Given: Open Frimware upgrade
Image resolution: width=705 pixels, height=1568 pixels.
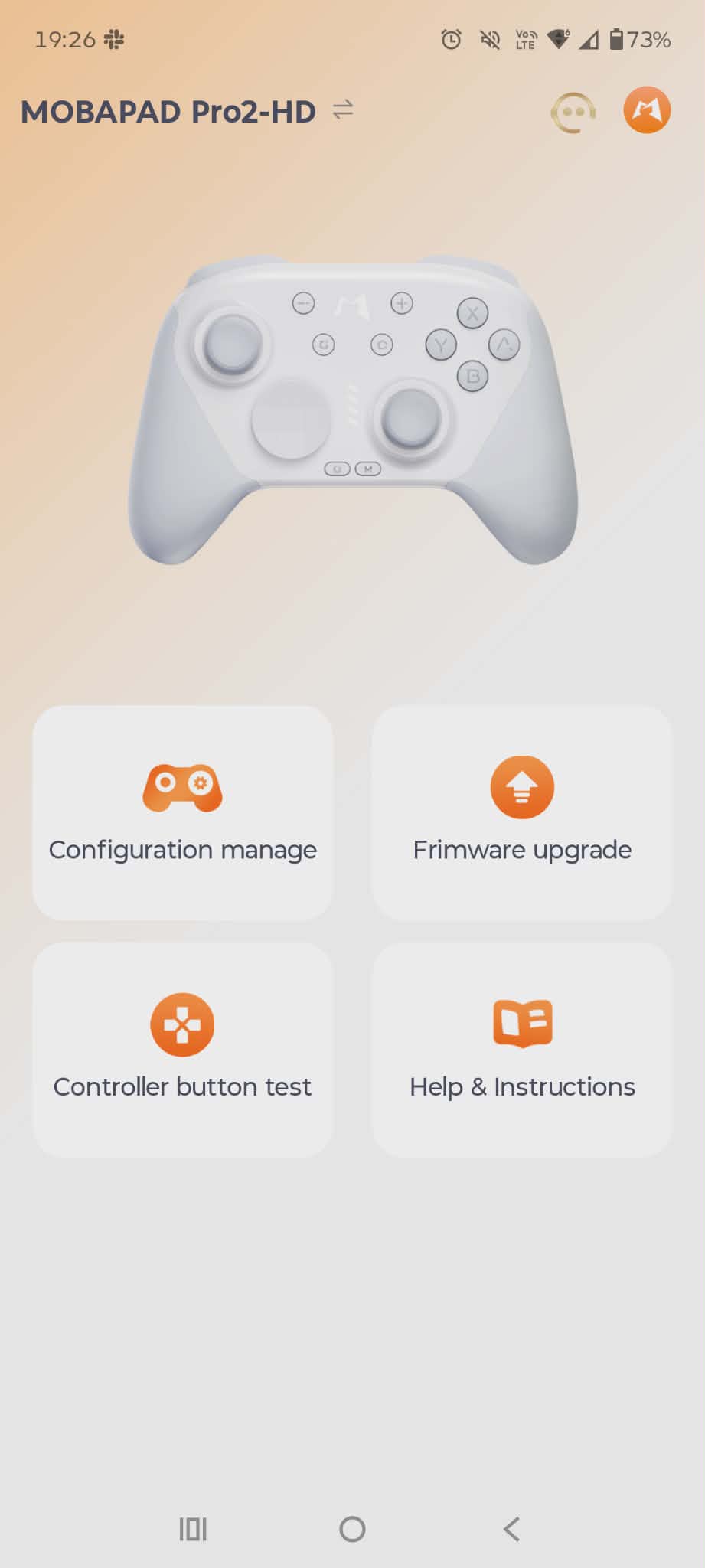Looking at the screenshot, I should click(x=522, y=813).
